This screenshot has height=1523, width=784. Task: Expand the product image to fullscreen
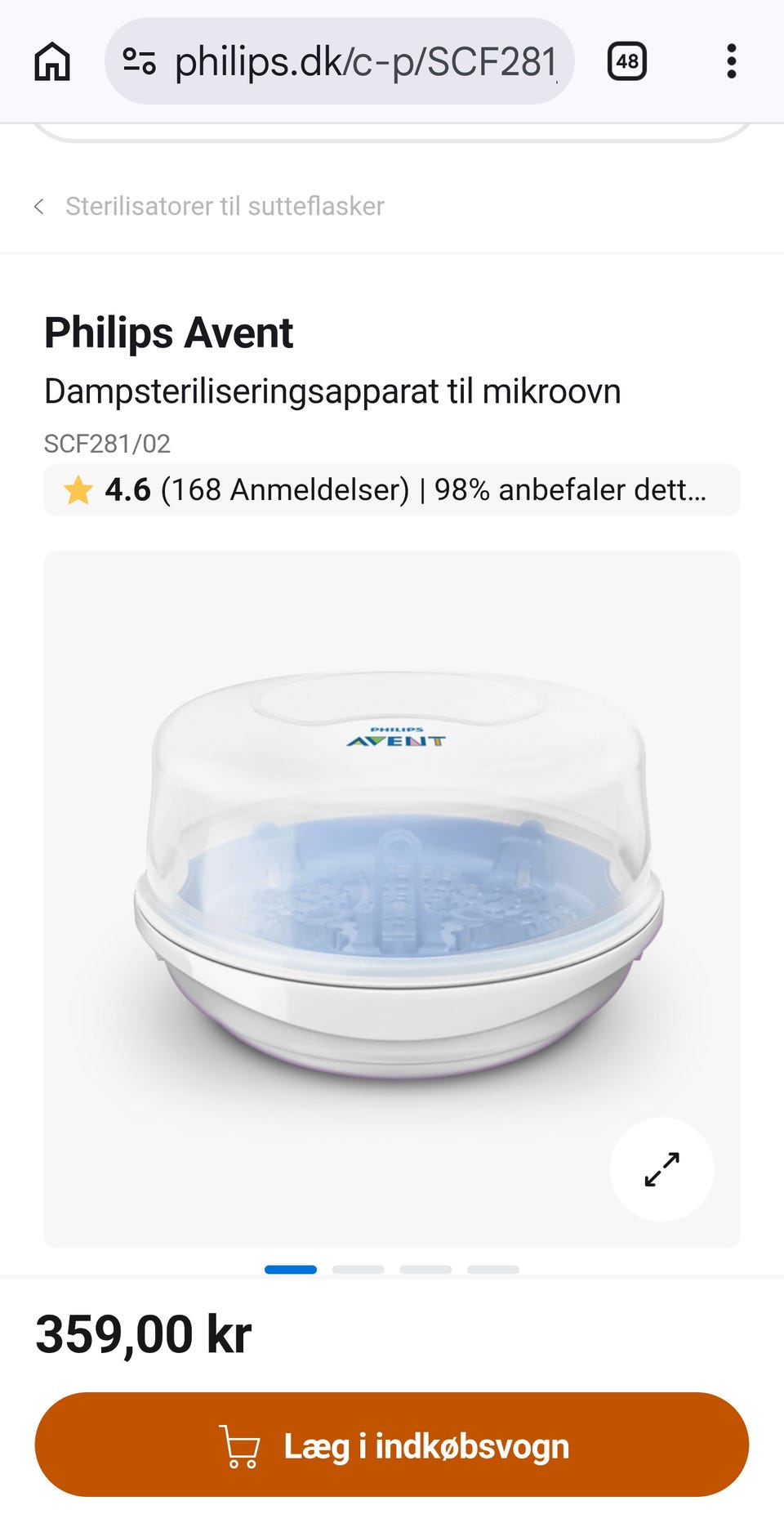coord(661,1169)
